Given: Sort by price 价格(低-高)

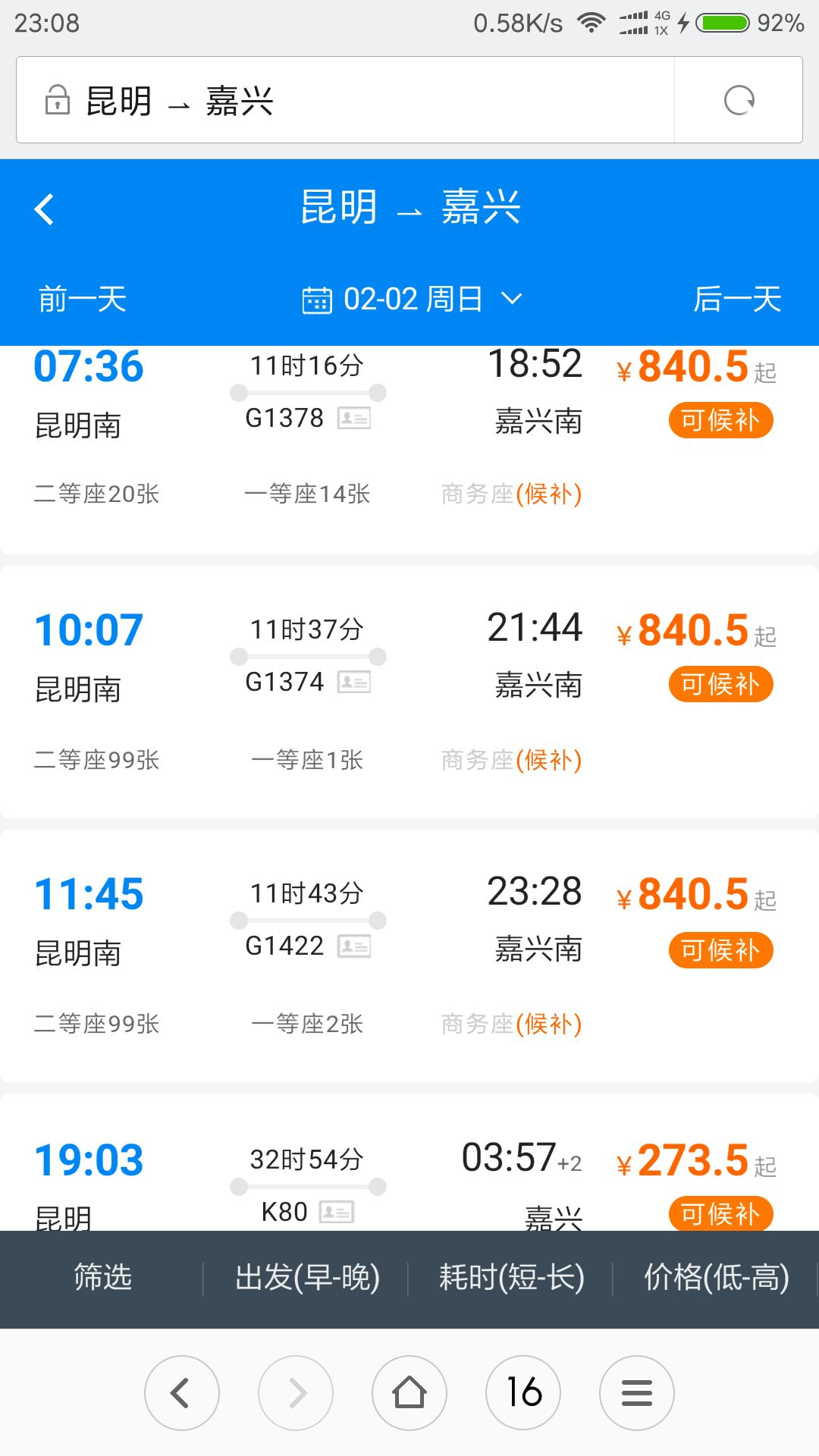Looking at the screenshot, I should pyautogui.click(x=716, y=1278).
